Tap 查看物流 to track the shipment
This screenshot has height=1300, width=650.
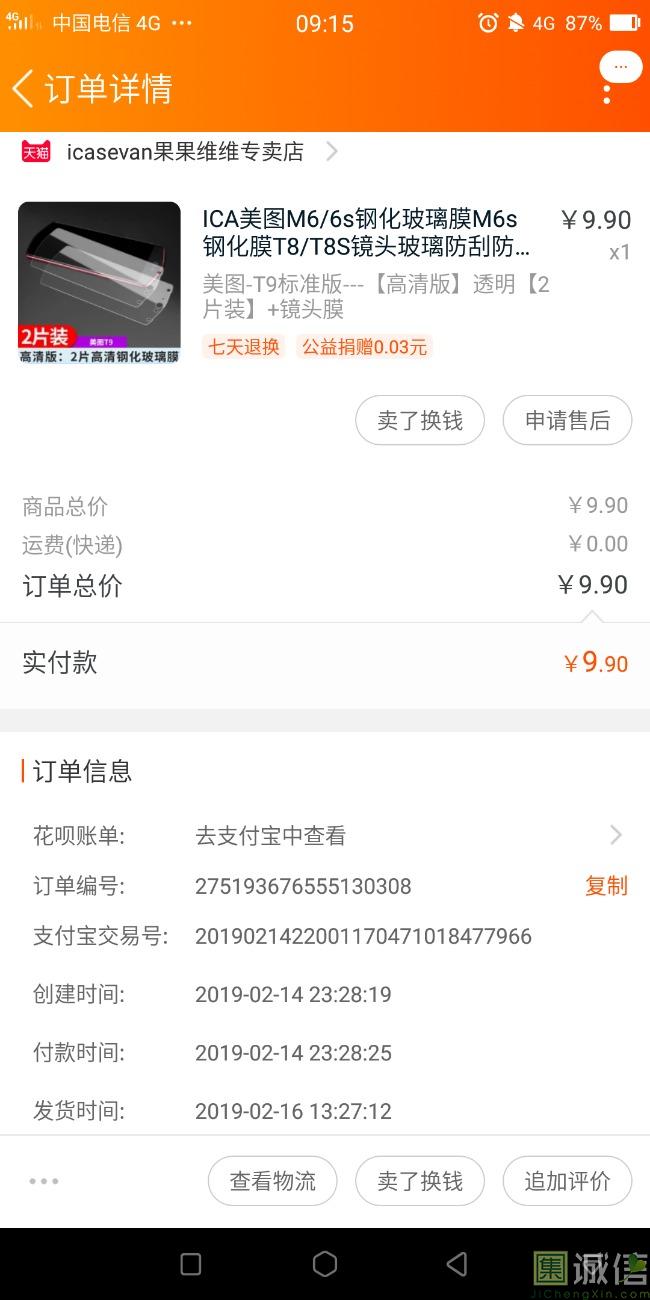tap(273, 1181)
